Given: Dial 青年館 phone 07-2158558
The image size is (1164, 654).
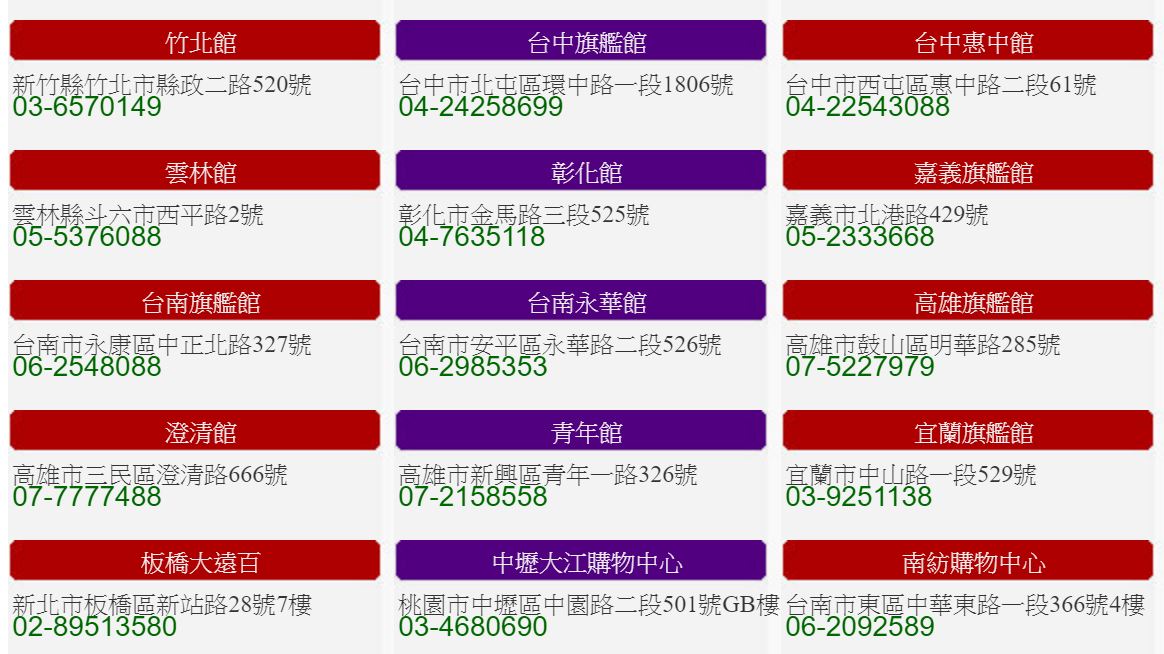Looking at the screenshot, I should [x=473, y=497].
